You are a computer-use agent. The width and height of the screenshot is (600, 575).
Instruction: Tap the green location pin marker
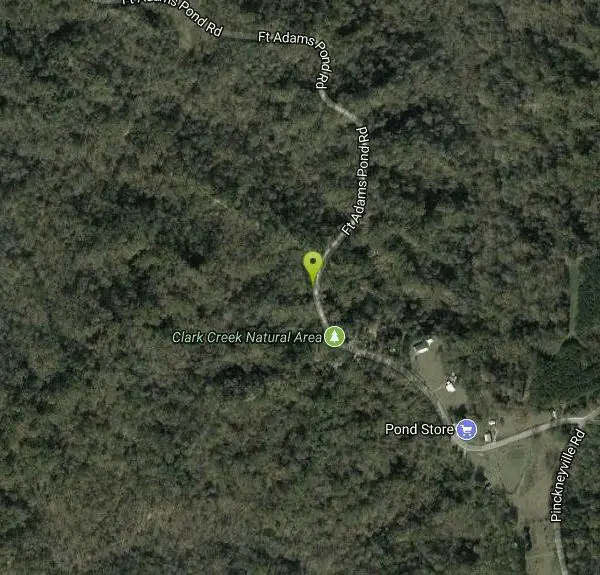313,266
